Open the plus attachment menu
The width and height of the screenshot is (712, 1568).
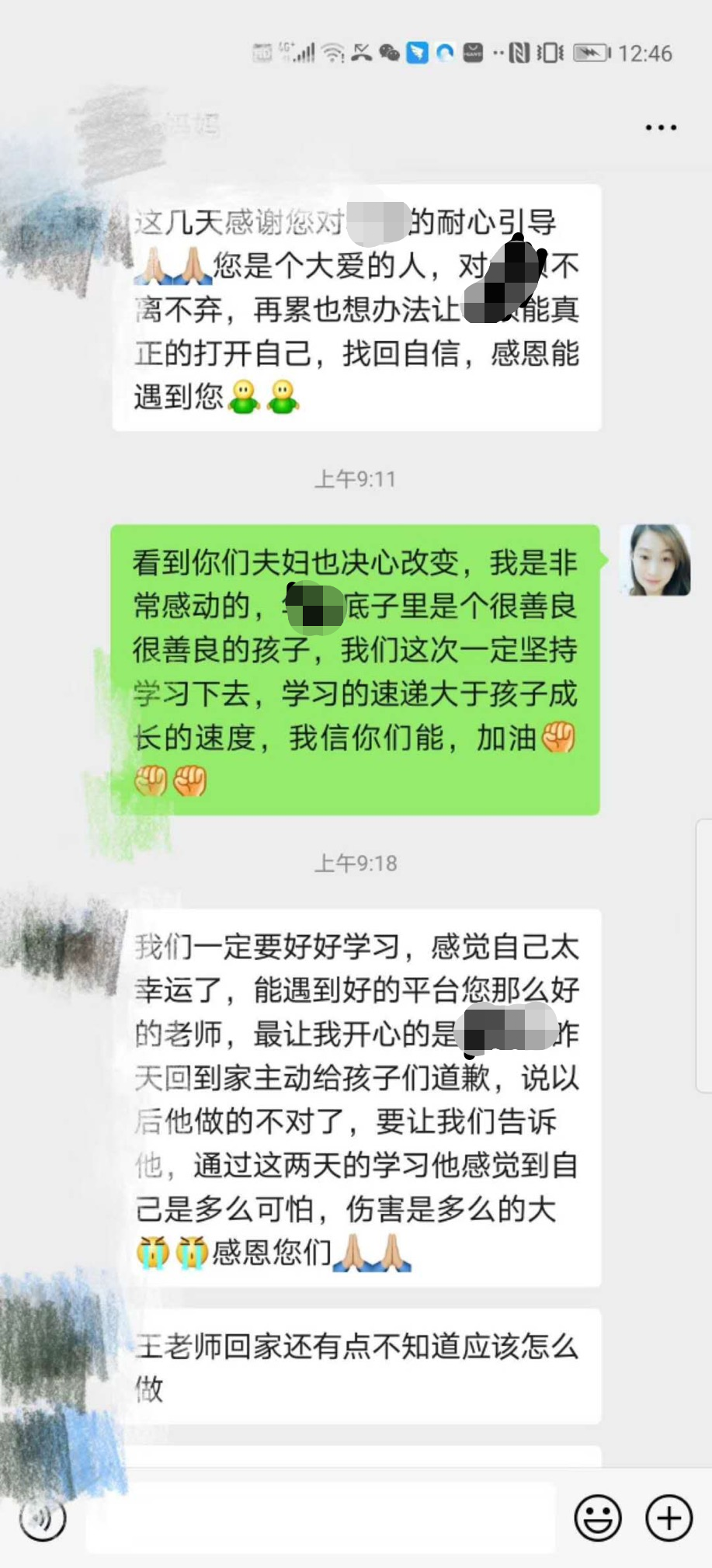(x=669, y=1518)
